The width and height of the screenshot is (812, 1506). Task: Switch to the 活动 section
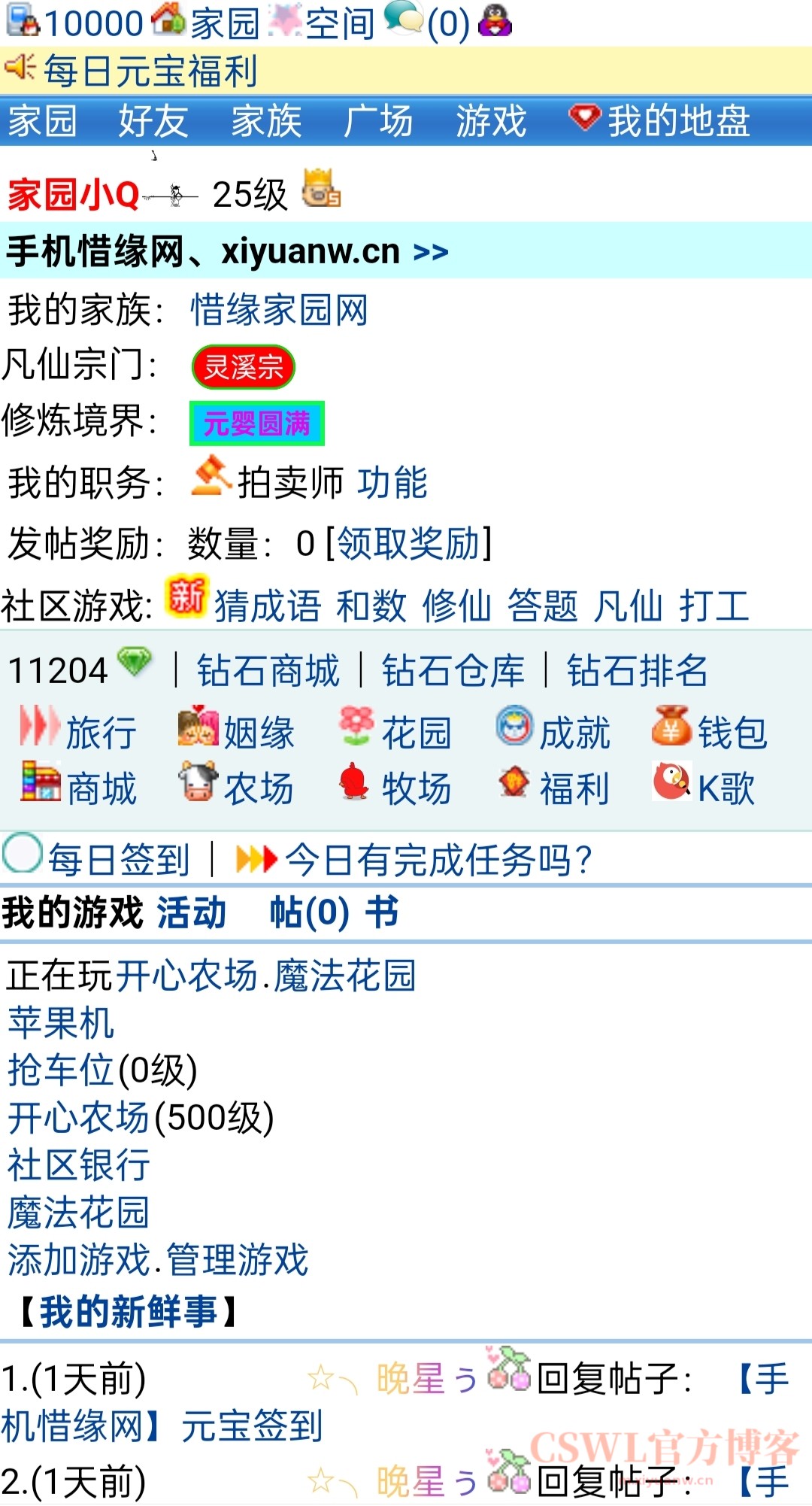coord(191,913)
